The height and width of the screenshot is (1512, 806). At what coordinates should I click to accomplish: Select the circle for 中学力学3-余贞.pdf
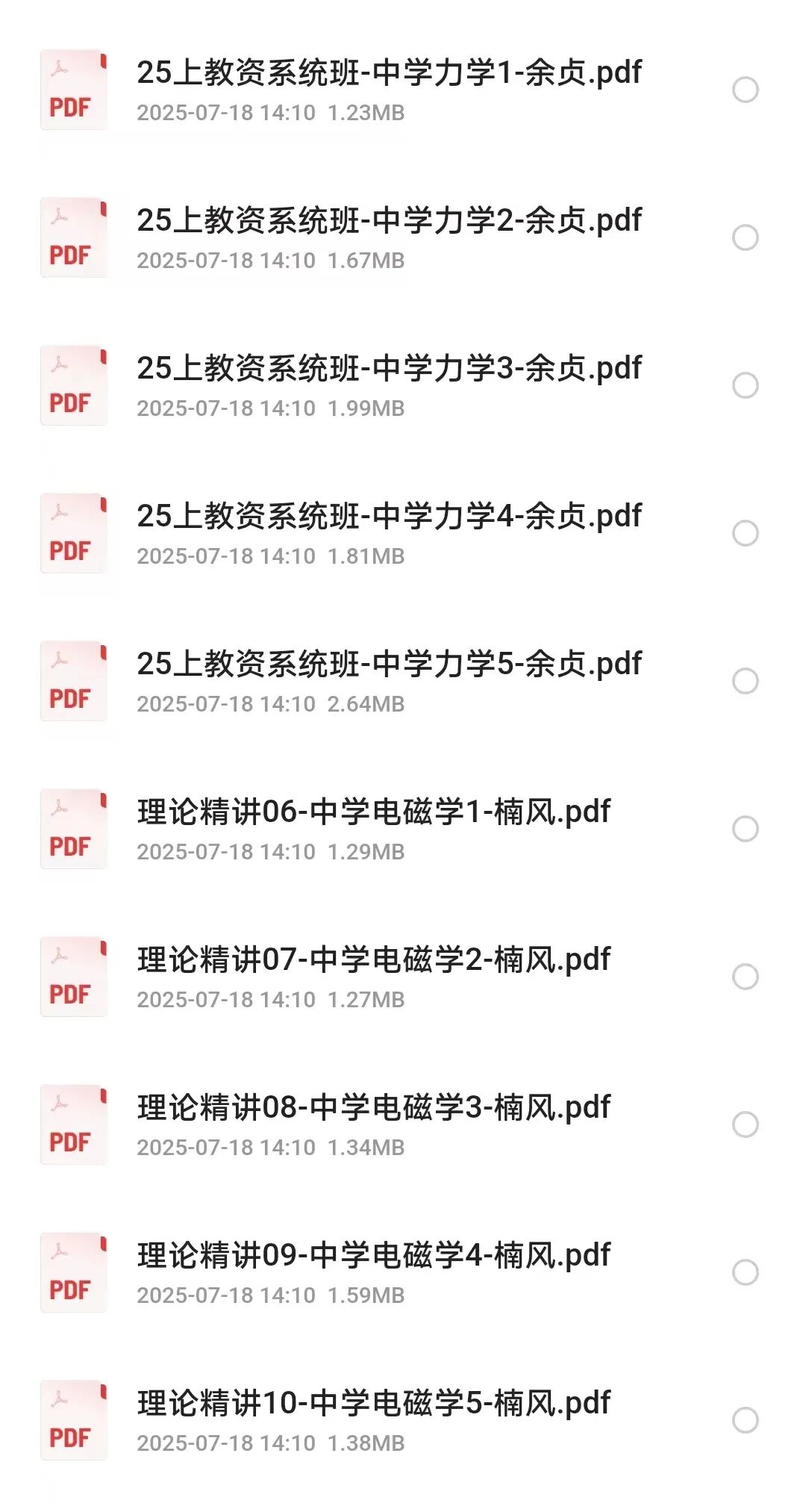pos(745,385)
